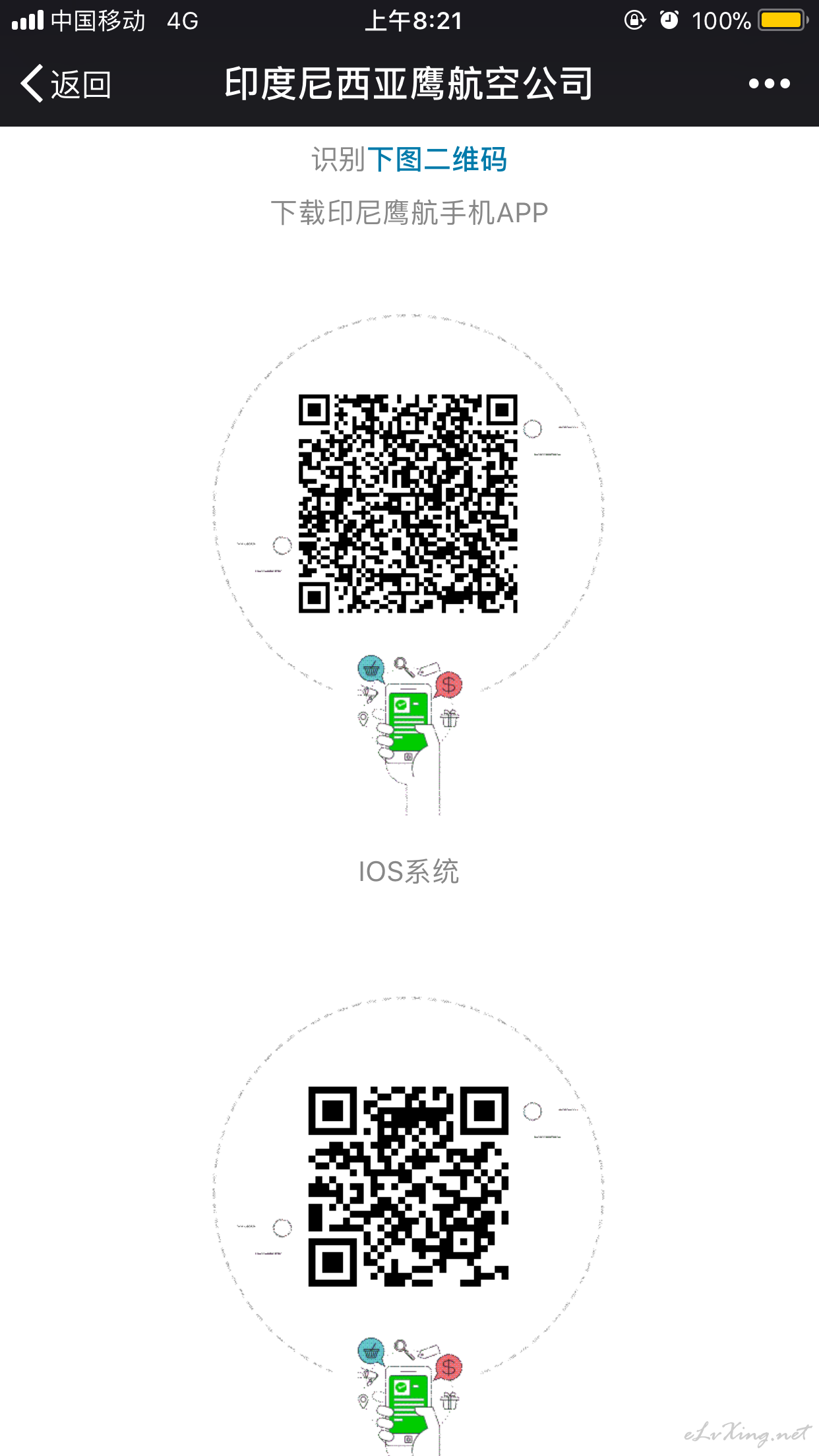Image resolution: width=819 pixels, height=1456 pixels.
Task: Open the three-dot more options menu
Action: 769,84
